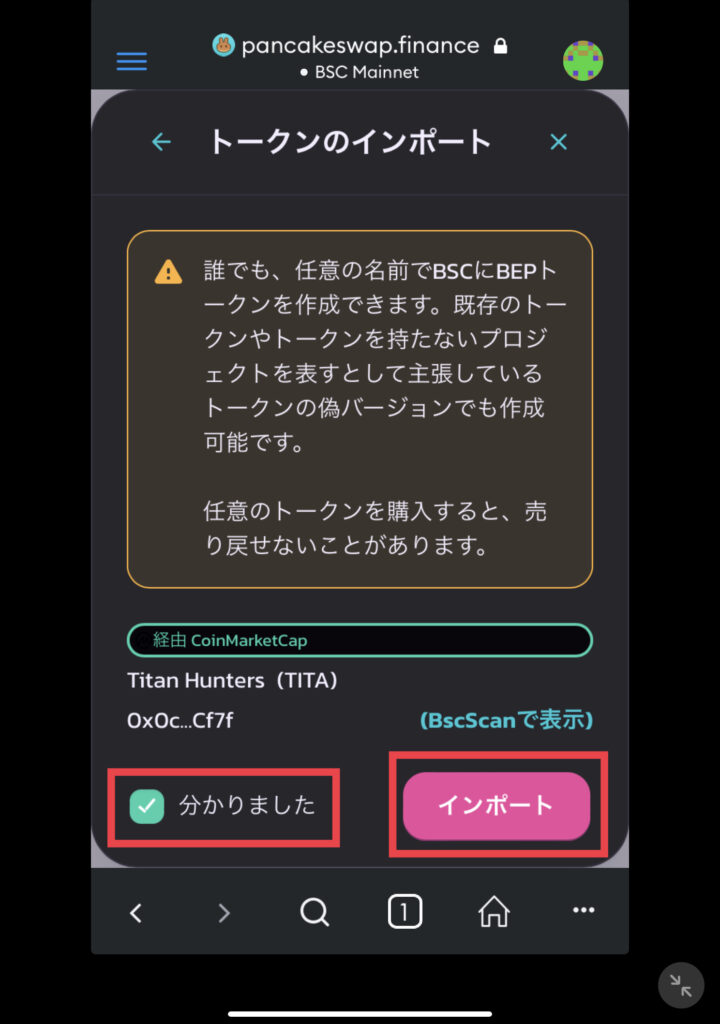Open the hamburger menu
This screenshot has width=720, height=1024.
[x=132, y=61]
